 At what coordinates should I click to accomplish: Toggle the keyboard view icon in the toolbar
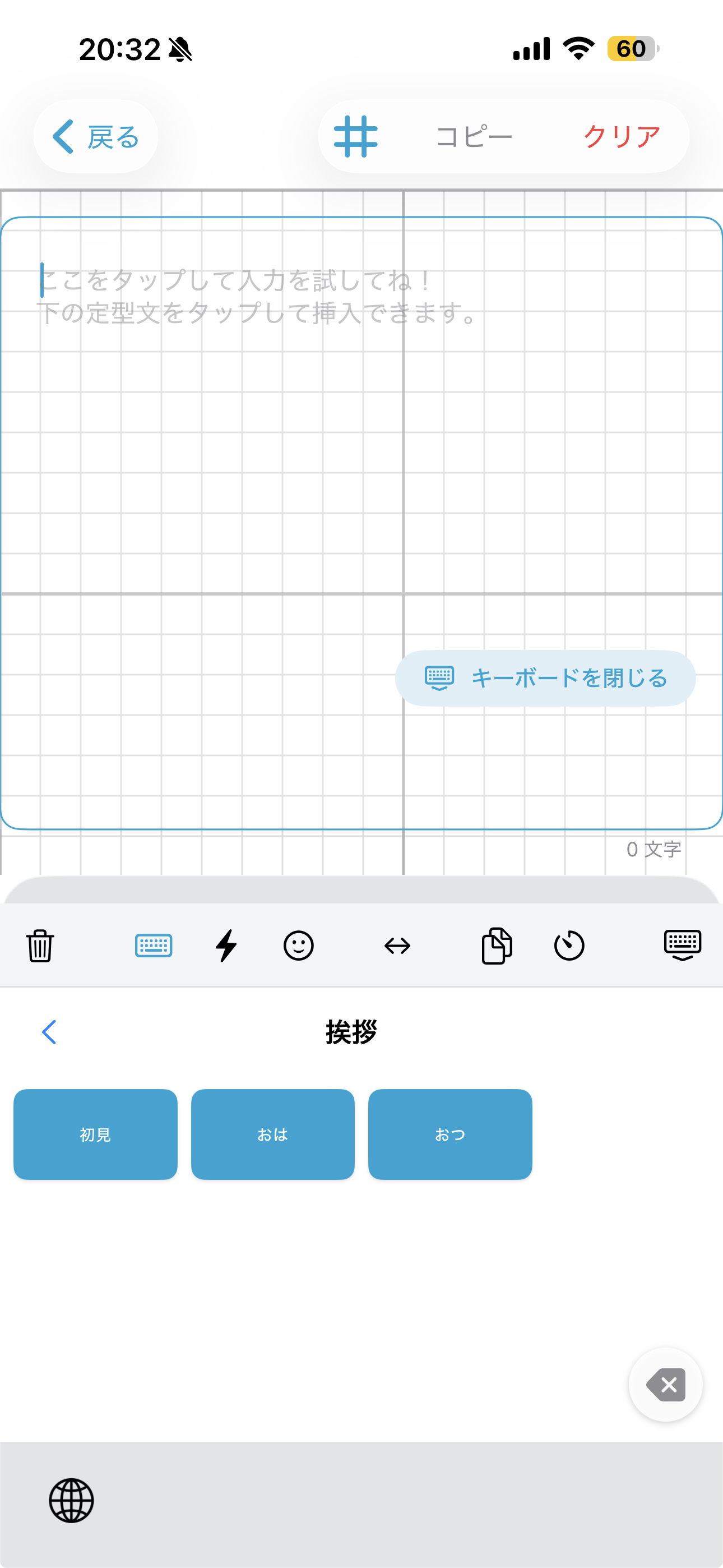(154, 946)
